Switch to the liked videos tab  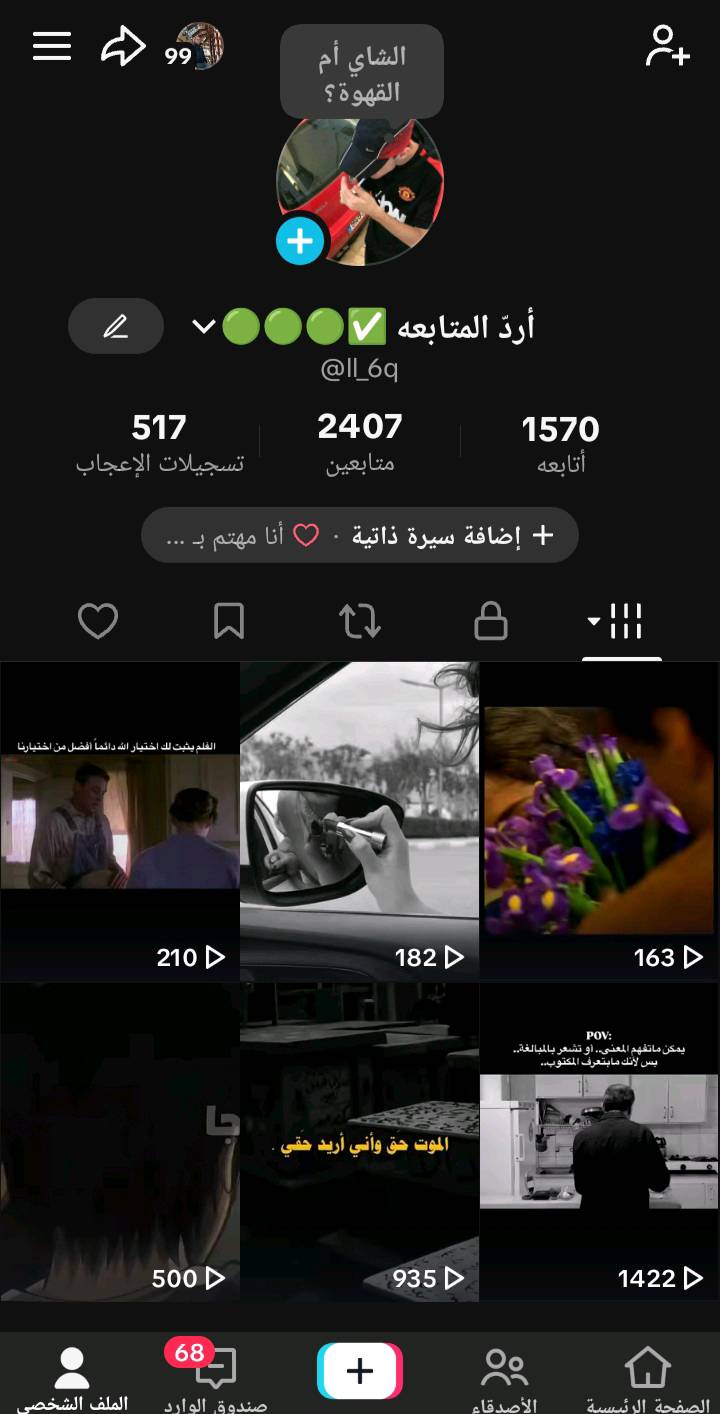coord(98,622)
